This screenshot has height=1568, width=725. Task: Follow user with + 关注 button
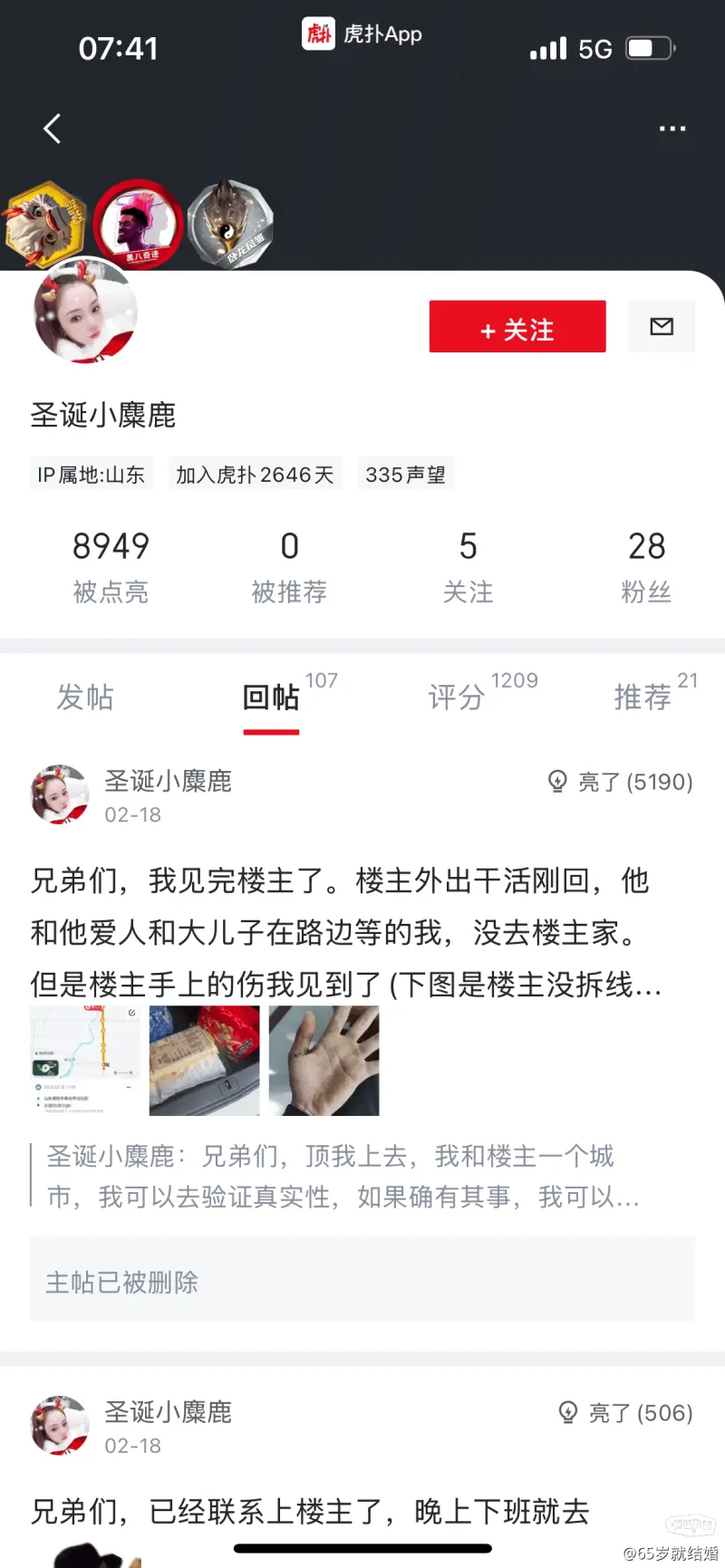pos(517,327)
